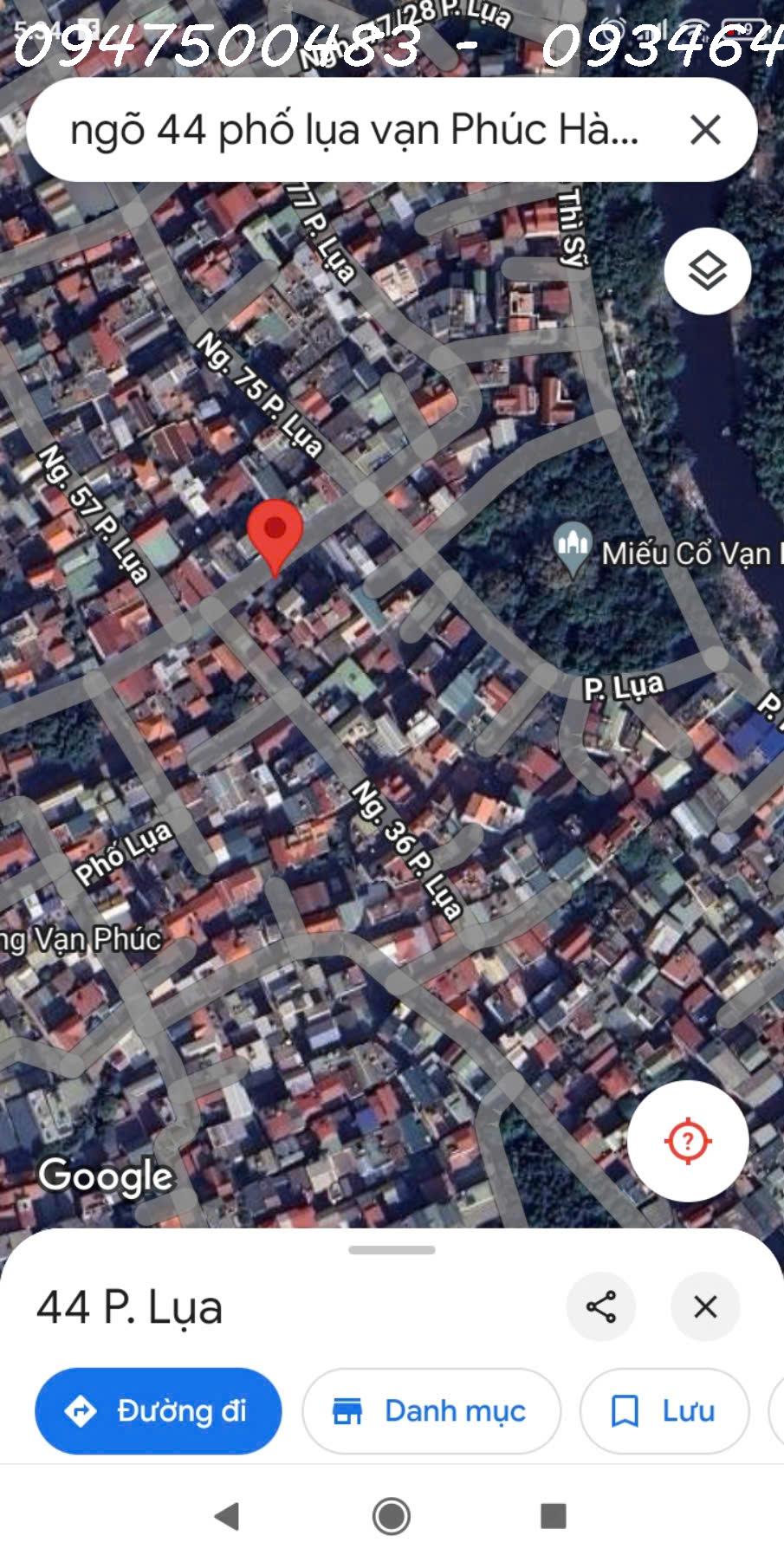The height and width of the screenshot is (1568, 784).
Task: Start navigation with Đường đi button
Action: coord(158,1411)
